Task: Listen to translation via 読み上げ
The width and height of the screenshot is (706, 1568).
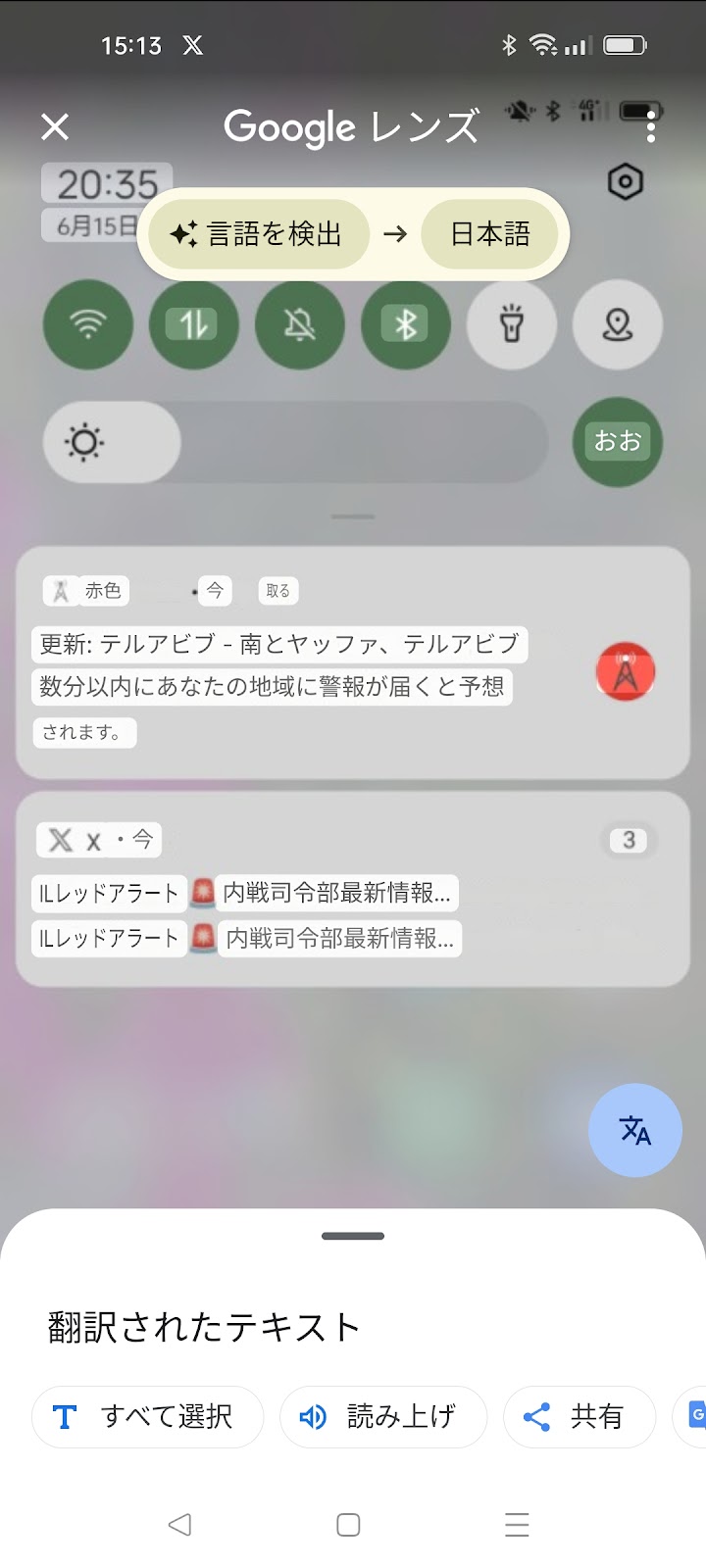Action: [x=383, y=1417]
